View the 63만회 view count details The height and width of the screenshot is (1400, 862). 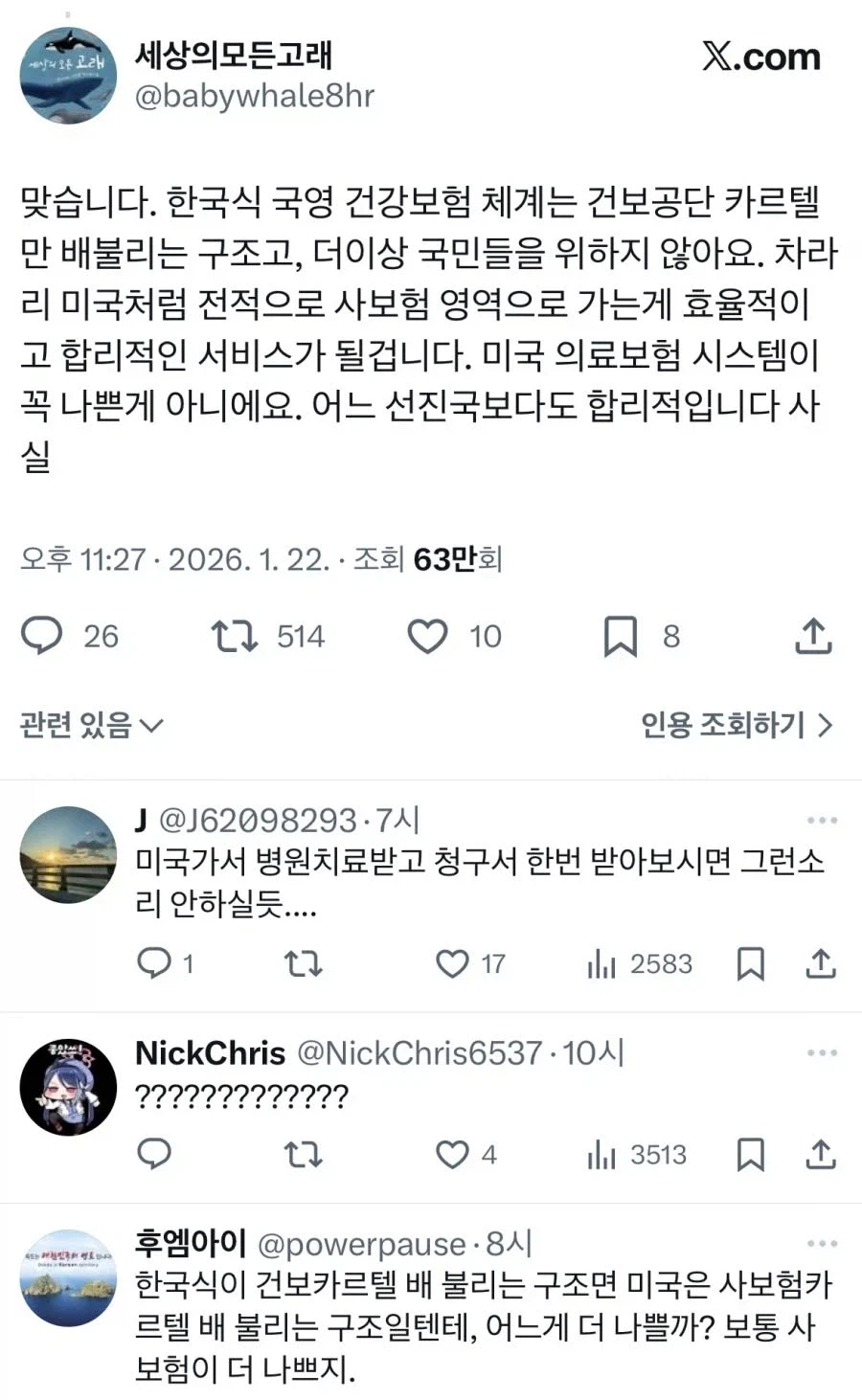tap(456, 561)
